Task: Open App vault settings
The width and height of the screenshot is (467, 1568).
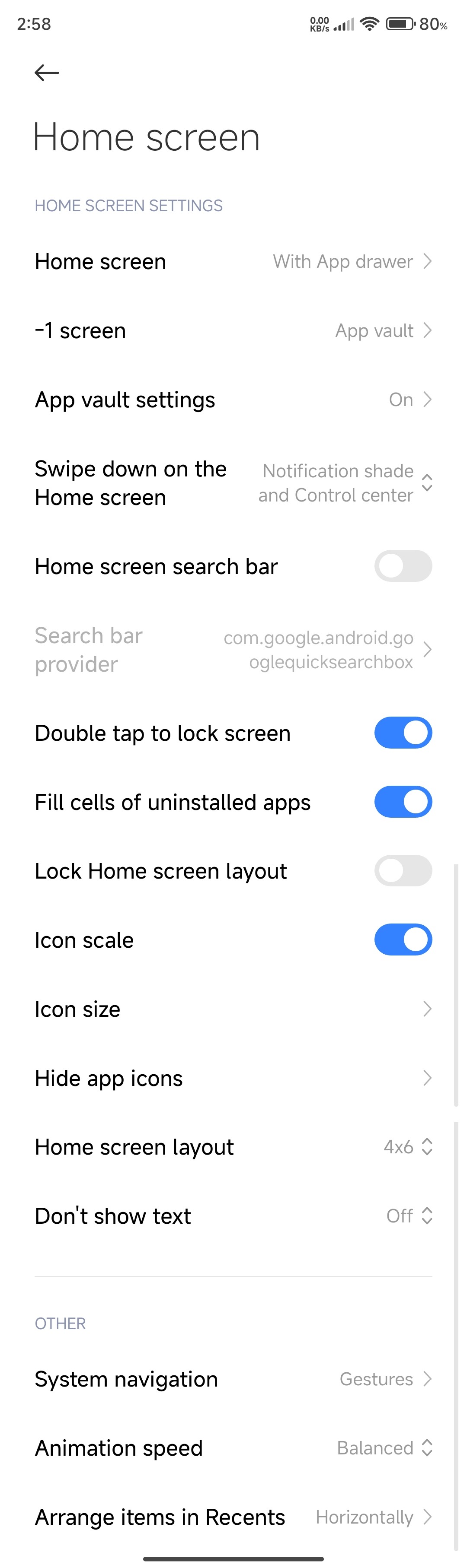Action: (x=233, y=400)
